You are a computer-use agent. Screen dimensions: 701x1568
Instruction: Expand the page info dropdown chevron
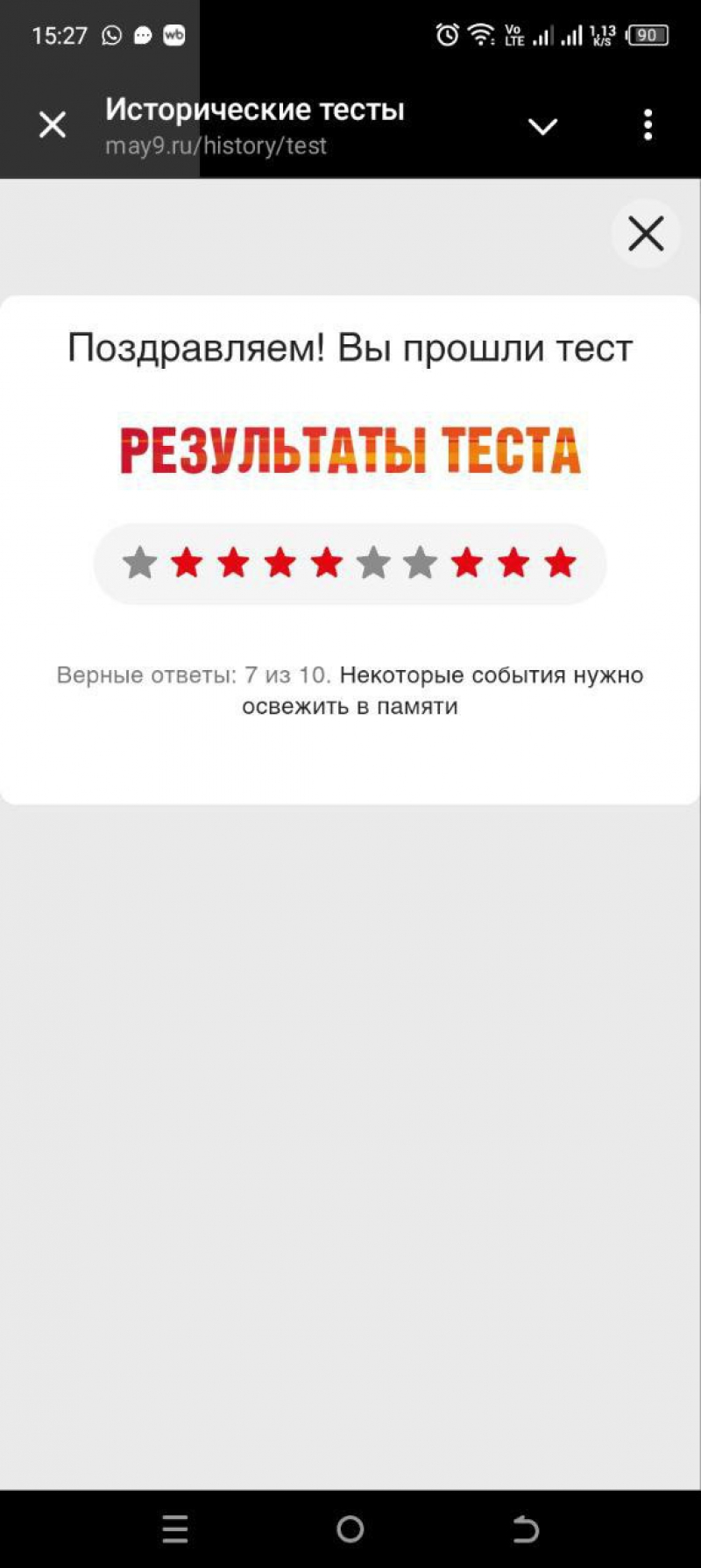point(542,127)
